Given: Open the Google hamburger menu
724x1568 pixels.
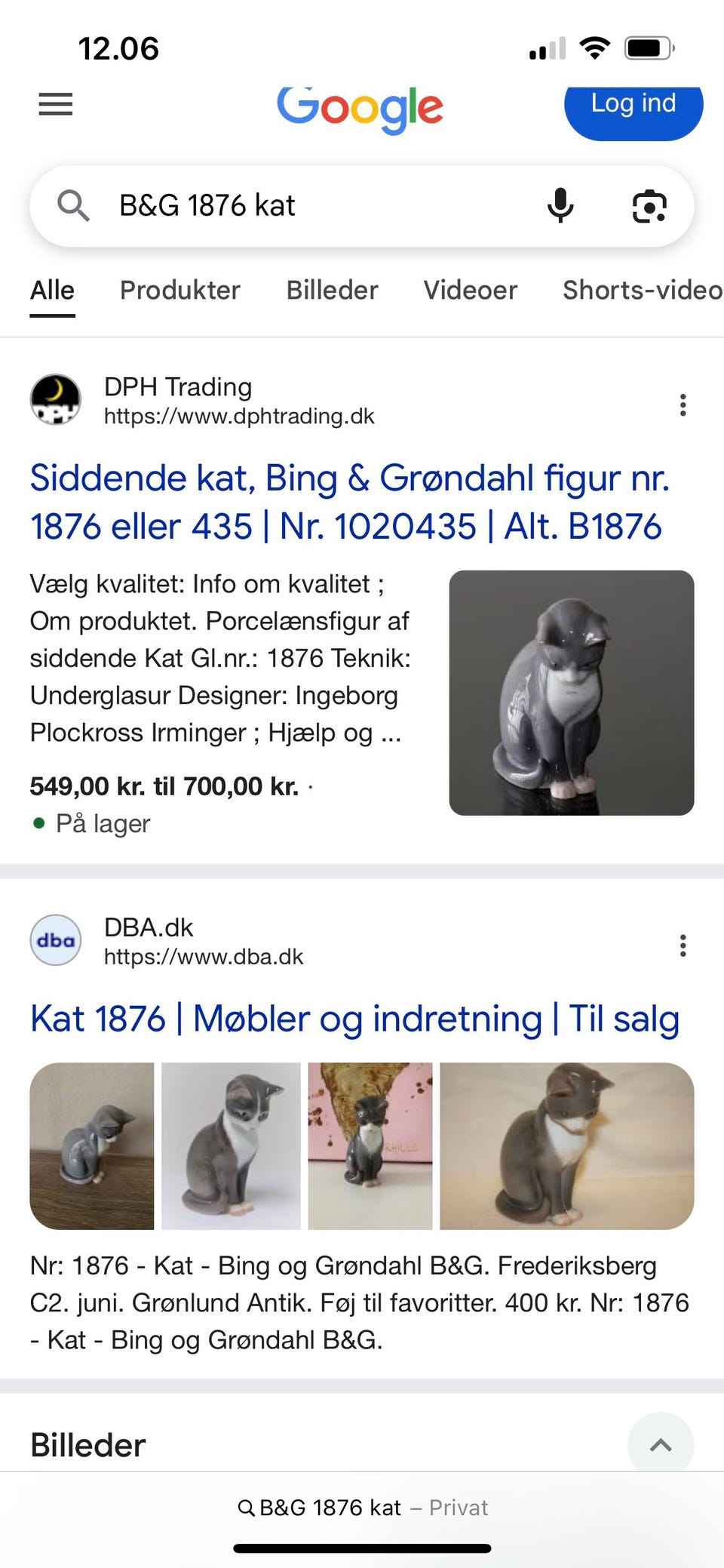Looking at the screenshot, I should click(55, 105).
